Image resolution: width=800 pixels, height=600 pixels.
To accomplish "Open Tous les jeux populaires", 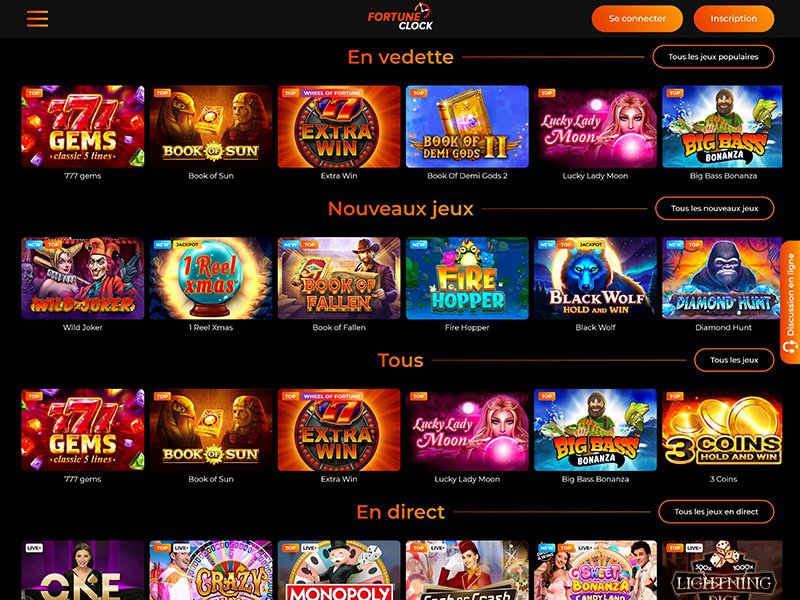I will click(x=713, y=57).
